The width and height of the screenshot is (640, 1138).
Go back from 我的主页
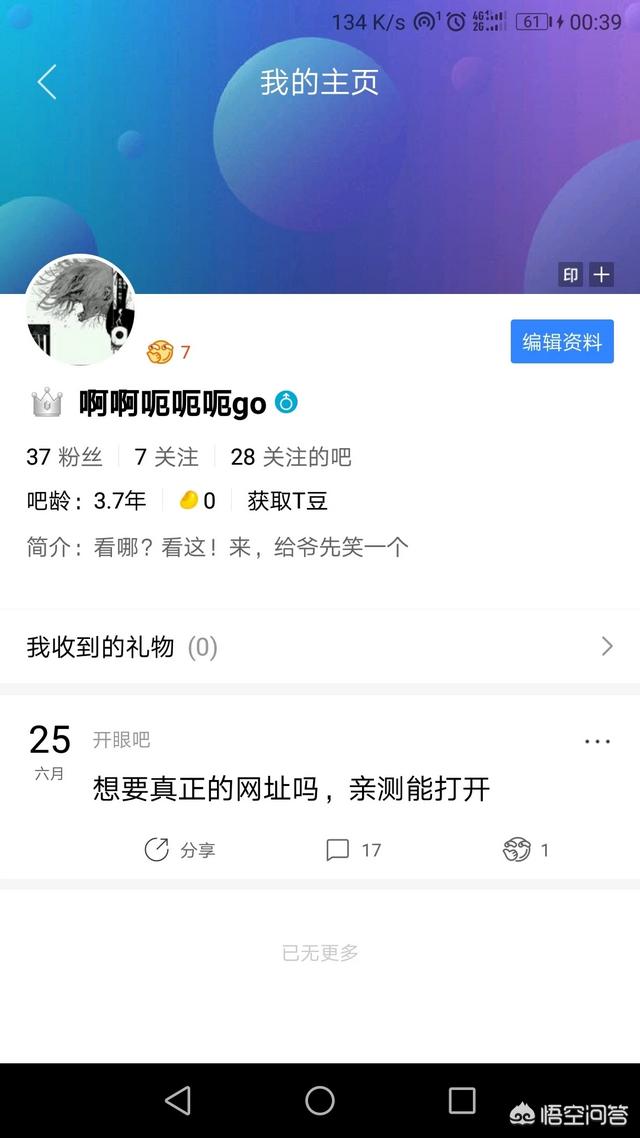pos(47,82)
